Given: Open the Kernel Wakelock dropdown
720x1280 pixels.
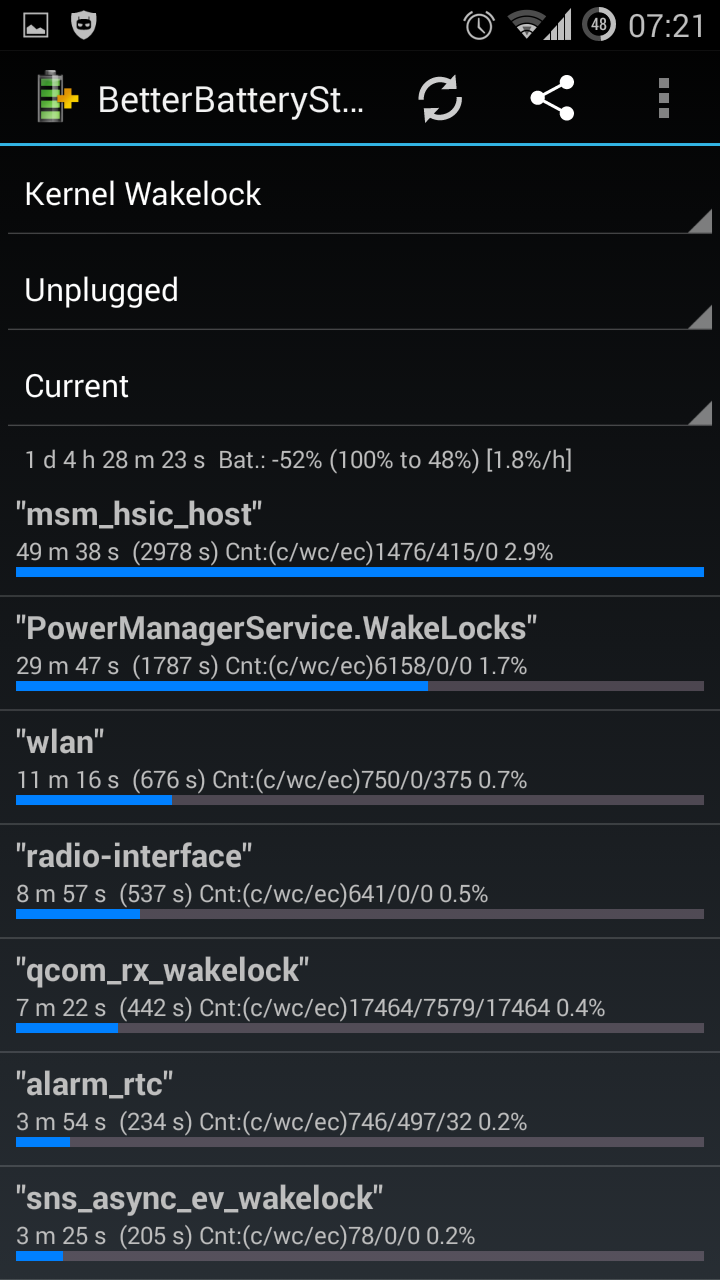Looking at the screenshot, I should [360, 194].
